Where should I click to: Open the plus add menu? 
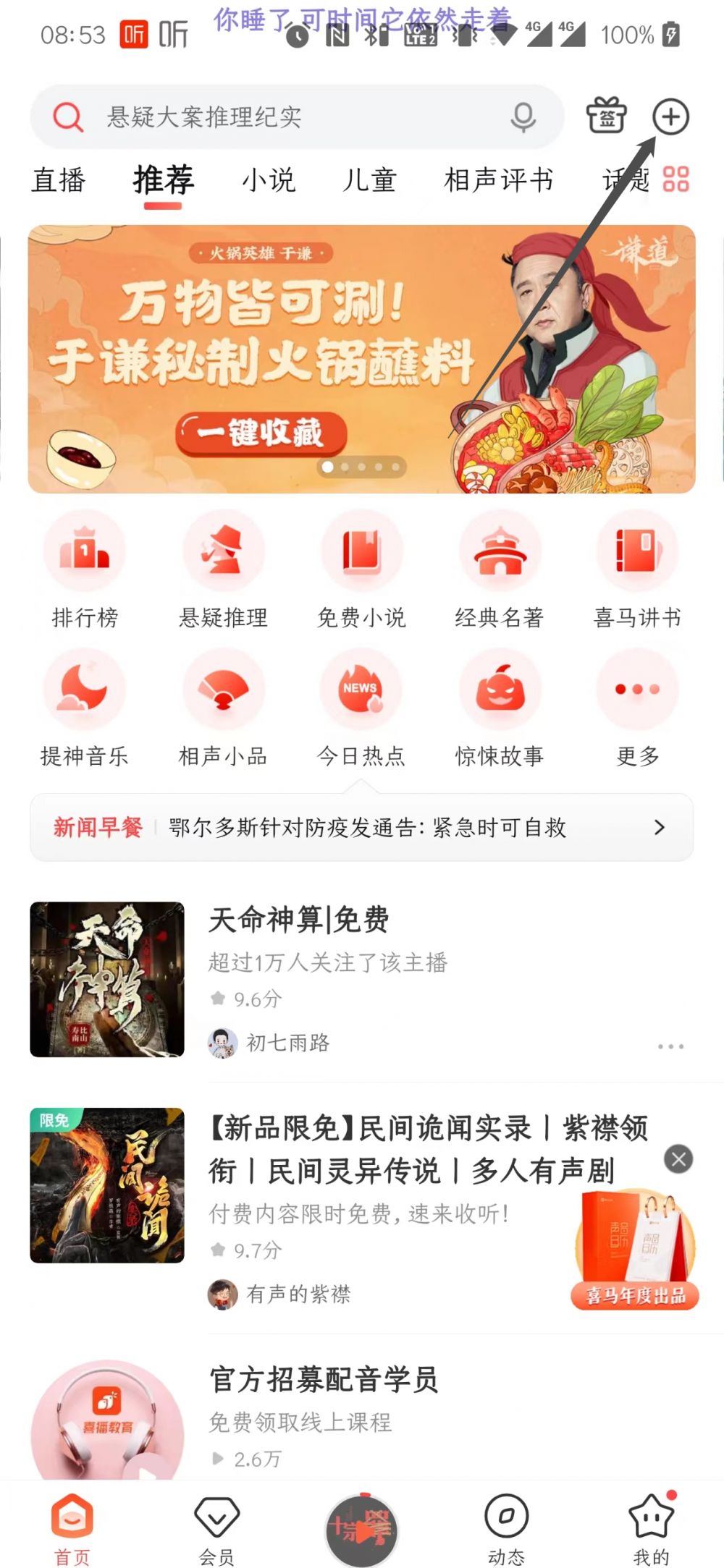(670, 116)
